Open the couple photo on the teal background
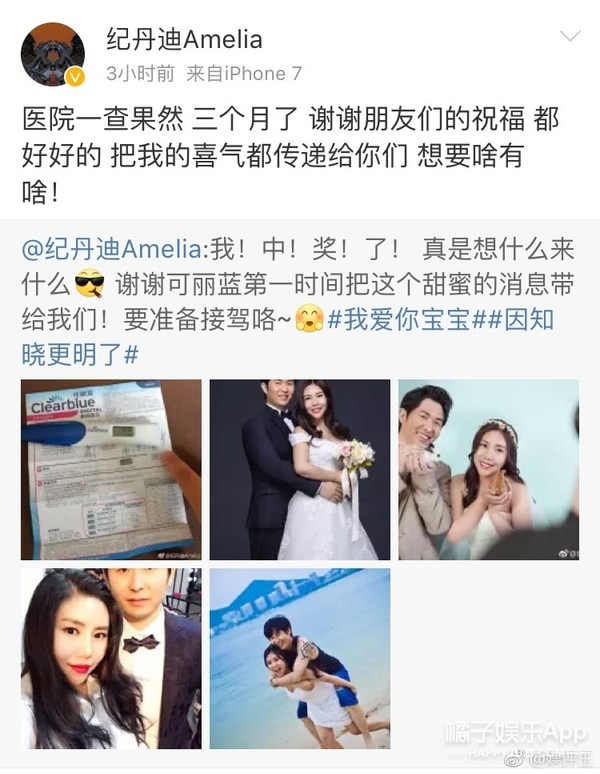Screen dimensions: 600x774 pyautogui.click(x=488, y=469)
